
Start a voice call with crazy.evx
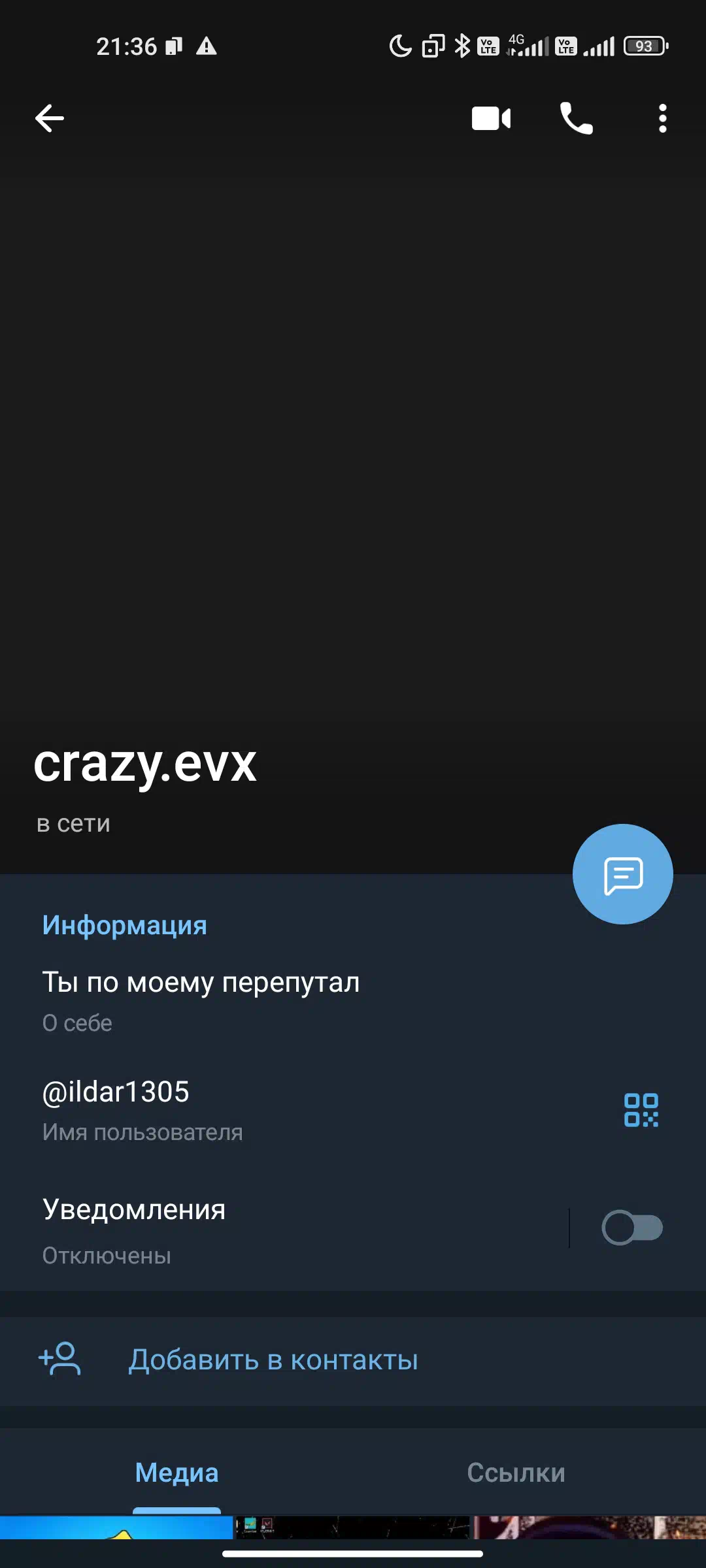[x=577, y=118]
